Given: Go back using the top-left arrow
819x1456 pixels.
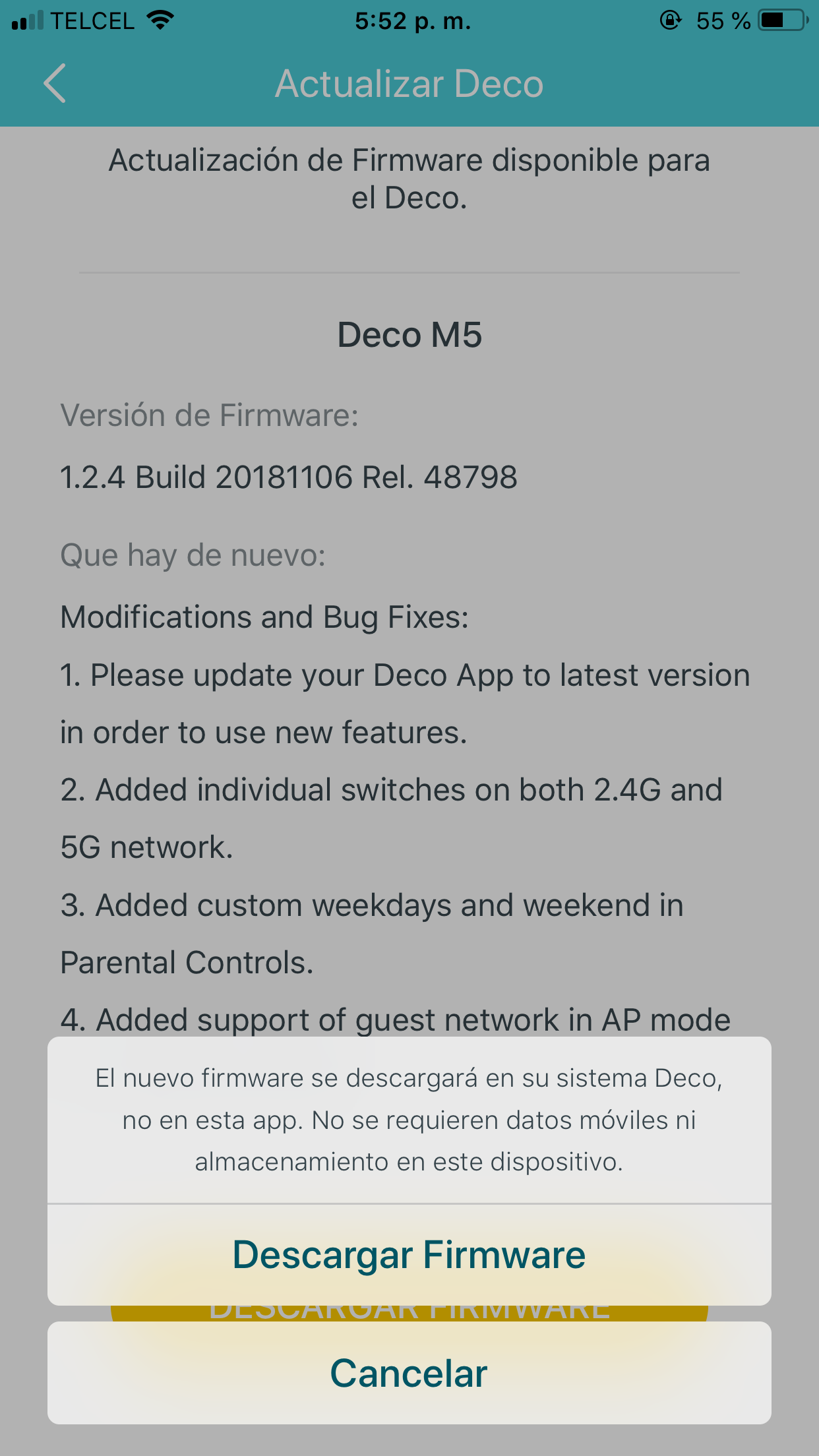Looking at the screenshot, I should (55, 83).
